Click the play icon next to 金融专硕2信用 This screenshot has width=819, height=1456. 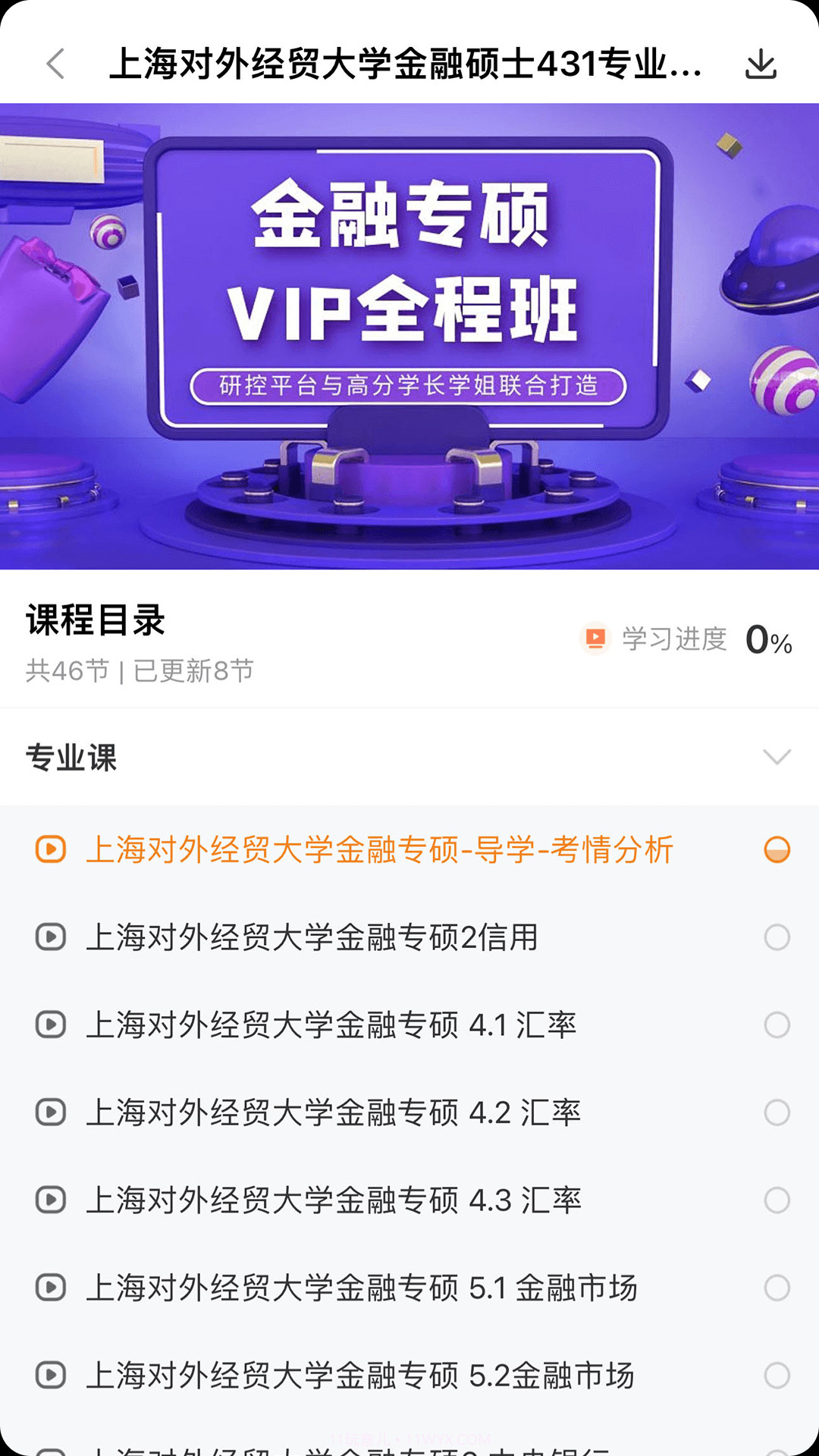50,938
